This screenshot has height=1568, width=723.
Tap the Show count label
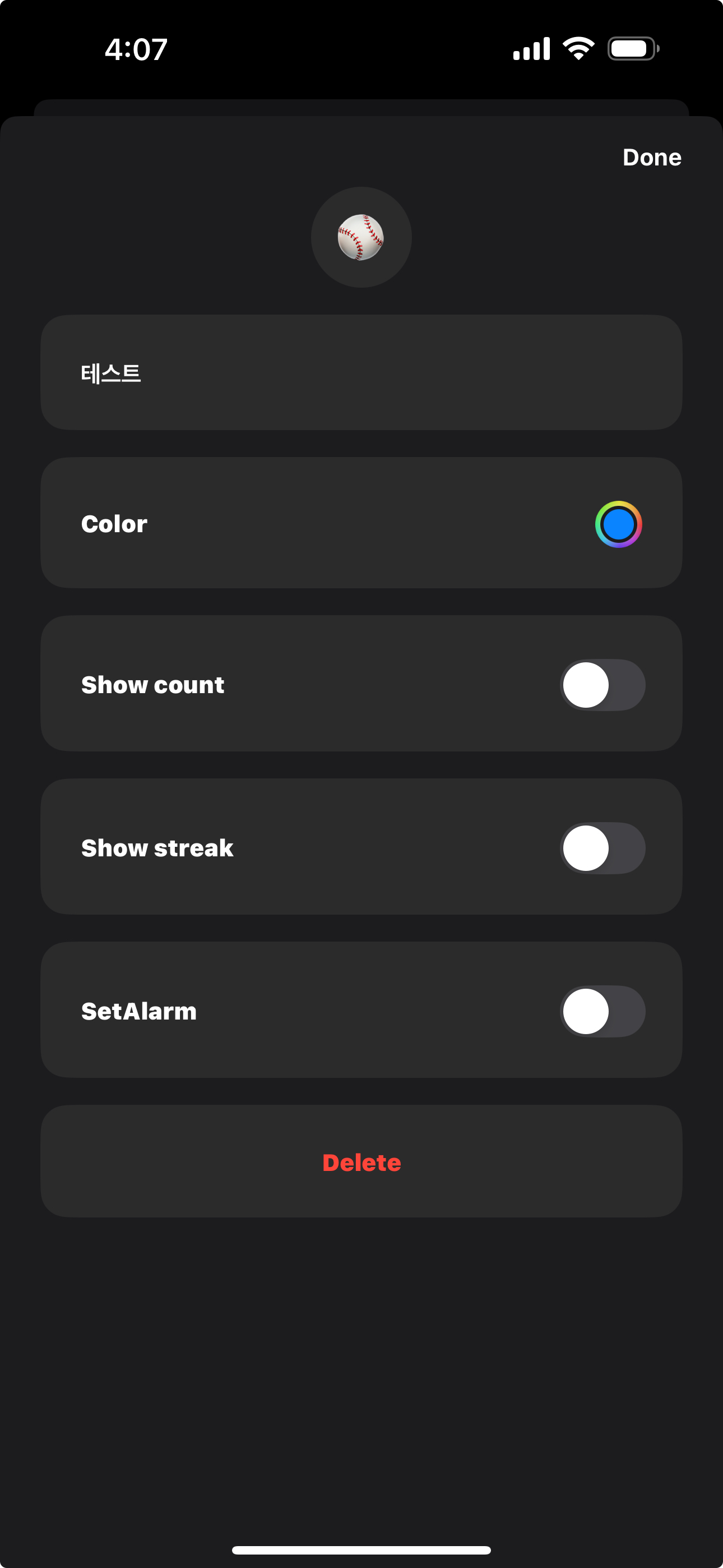pos(153,684)
